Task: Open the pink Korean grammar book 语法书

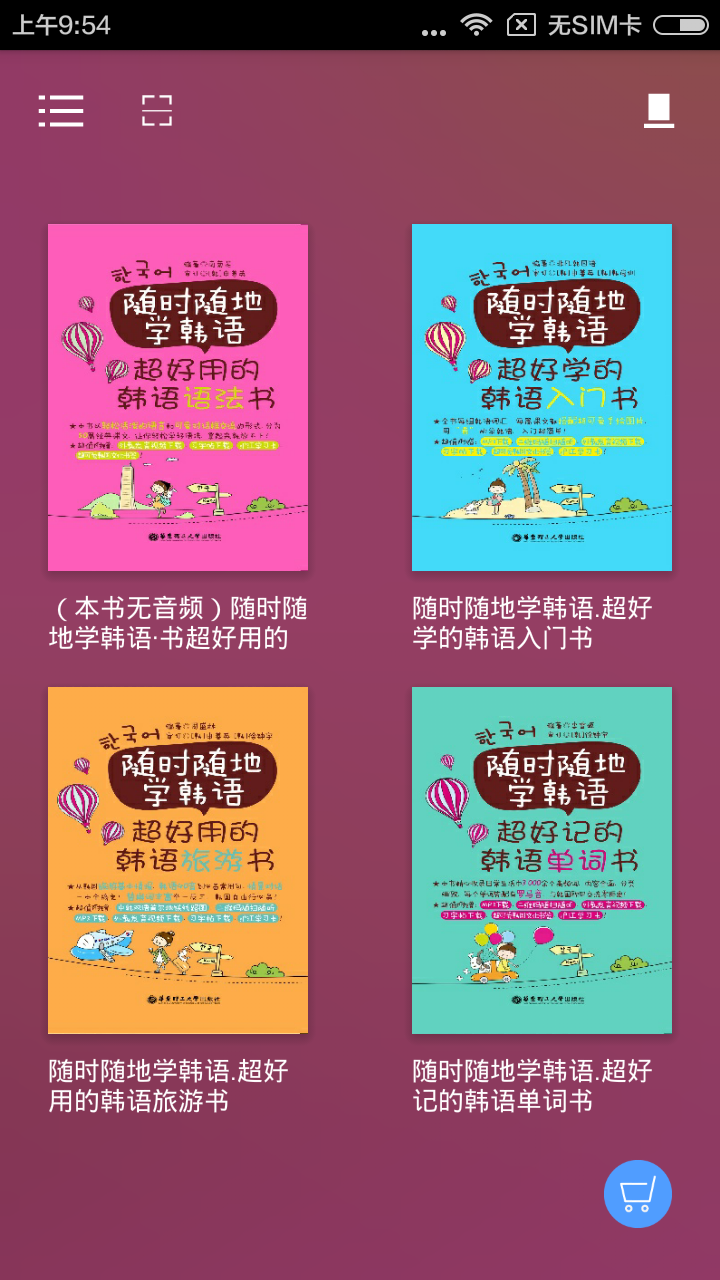Action: click(178, 397)
